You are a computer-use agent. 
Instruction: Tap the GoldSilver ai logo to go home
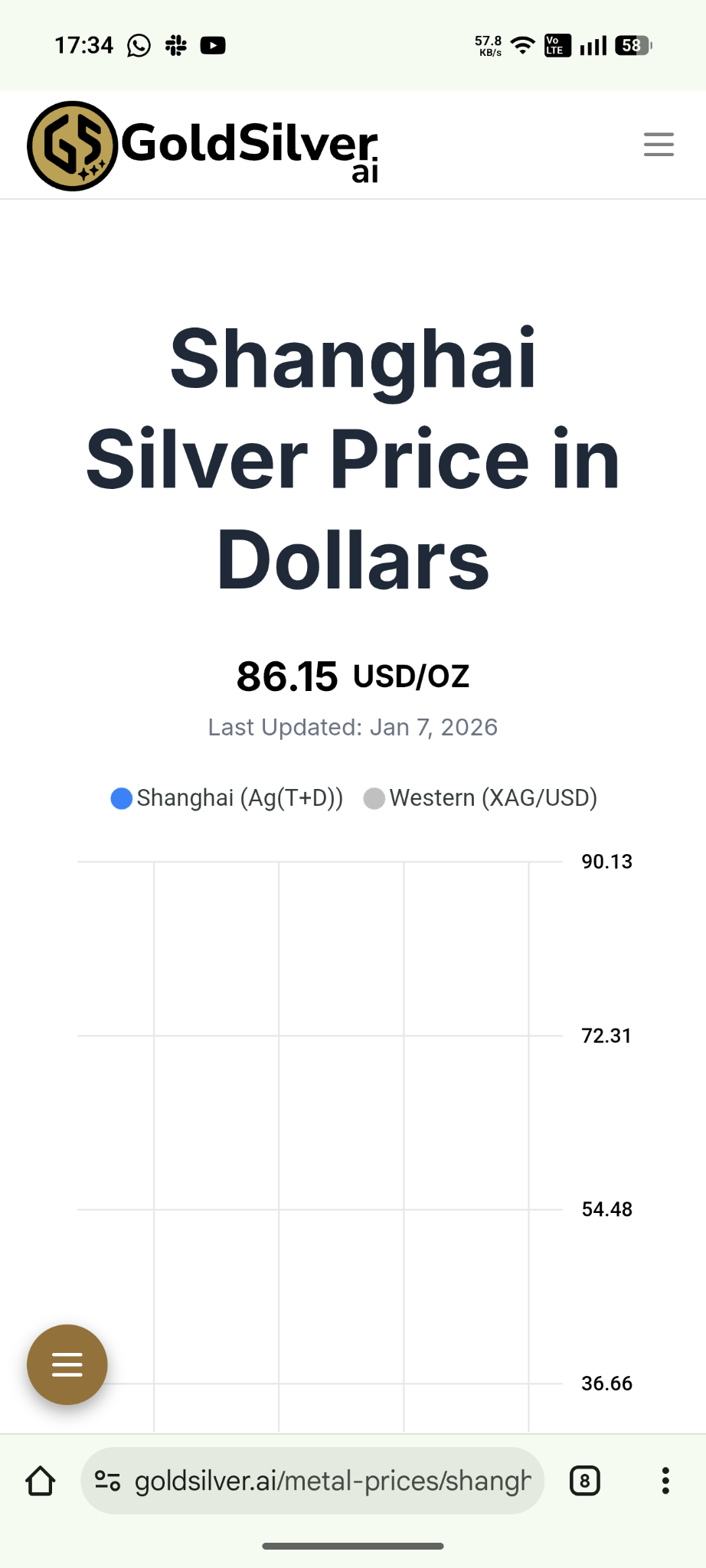(x=203, y=145)
